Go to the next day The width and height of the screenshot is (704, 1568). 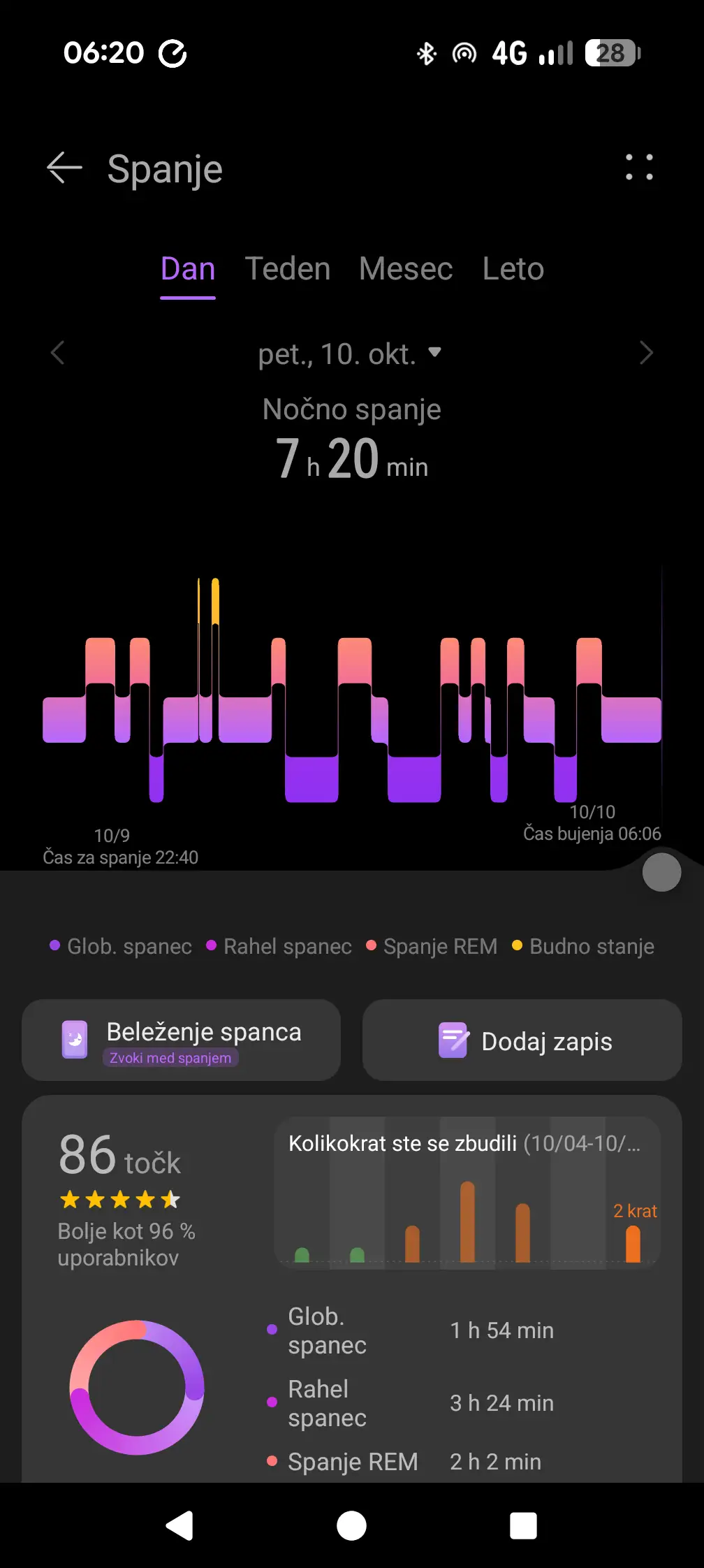tap(646, 353)
